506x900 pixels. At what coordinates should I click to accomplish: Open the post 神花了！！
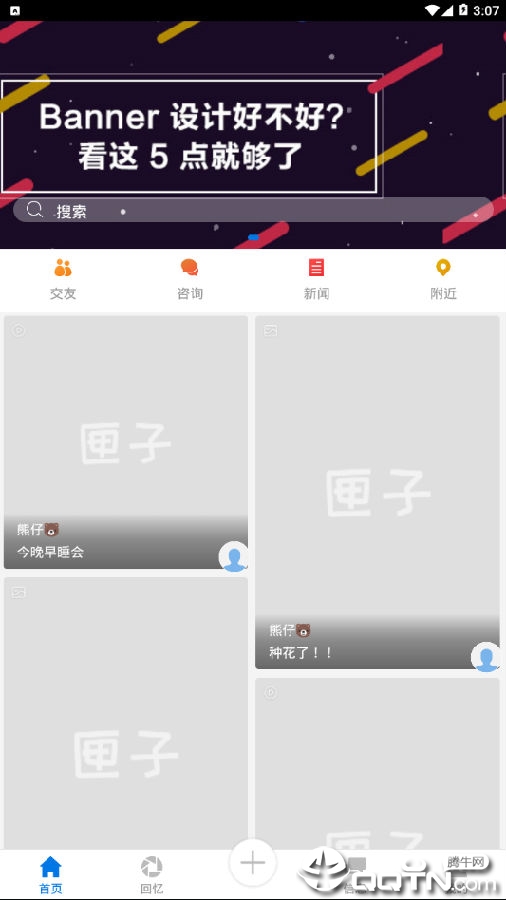(x=377, y=492)
